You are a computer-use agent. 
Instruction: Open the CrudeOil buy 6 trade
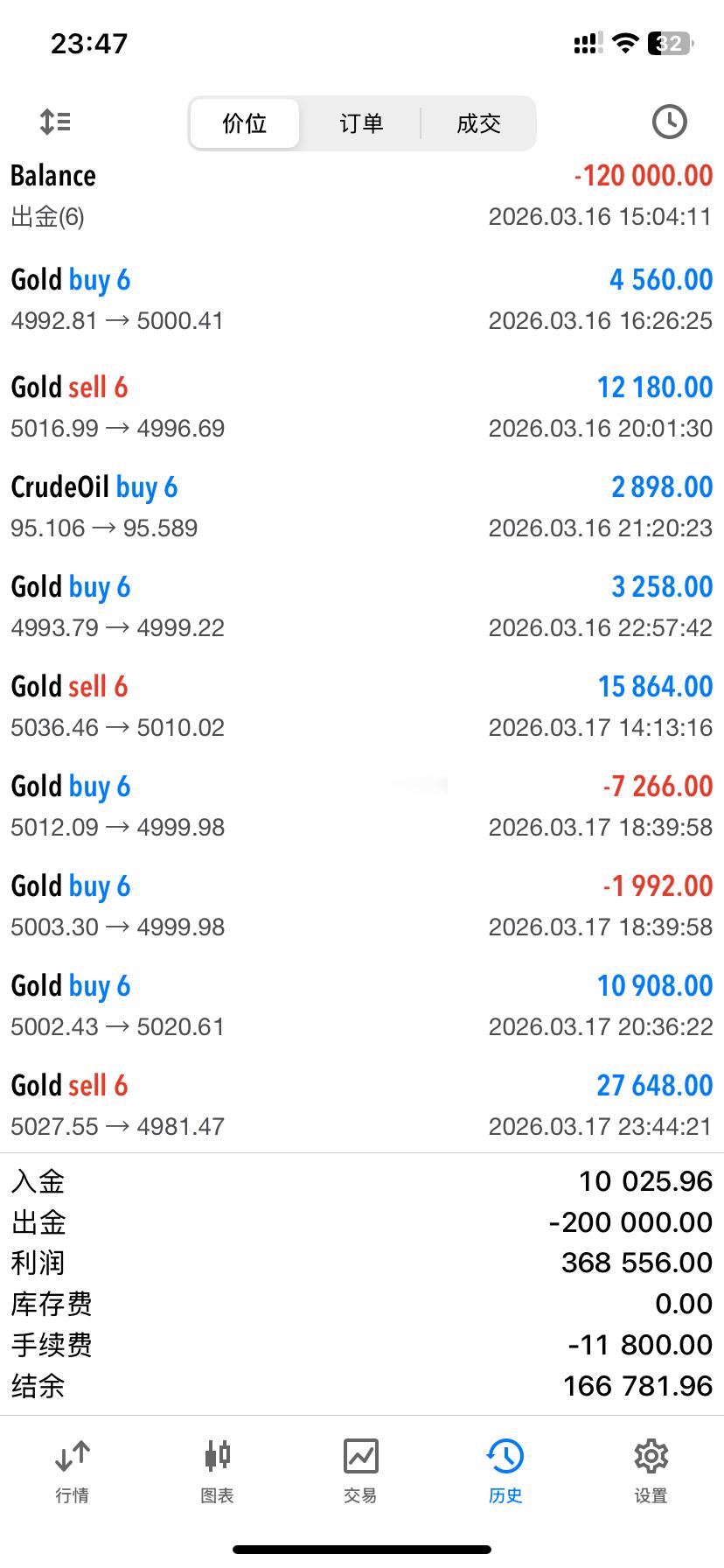[362, 507]
